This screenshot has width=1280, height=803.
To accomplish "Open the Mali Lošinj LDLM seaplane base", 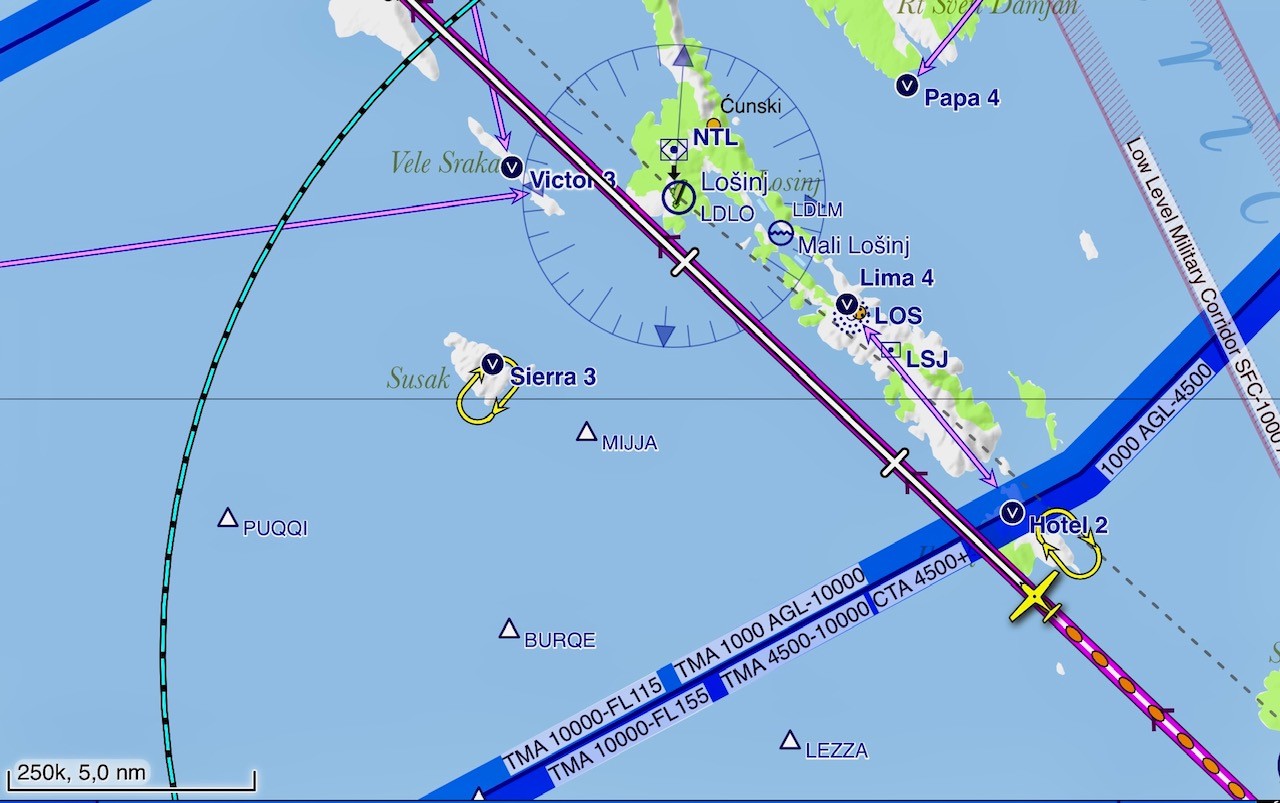I will (x=781, y=233).
